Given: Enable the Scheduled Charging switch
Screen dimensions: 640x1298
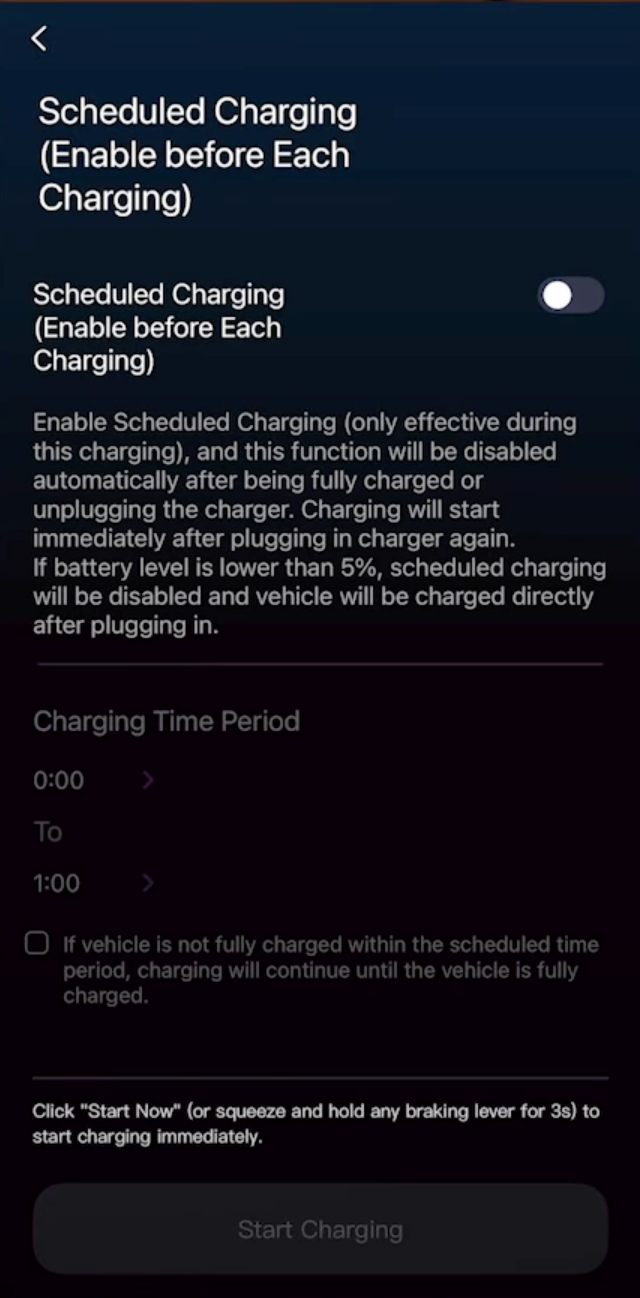Looking at the screenshot, I should pyautogui.click(x=571, y=295).
